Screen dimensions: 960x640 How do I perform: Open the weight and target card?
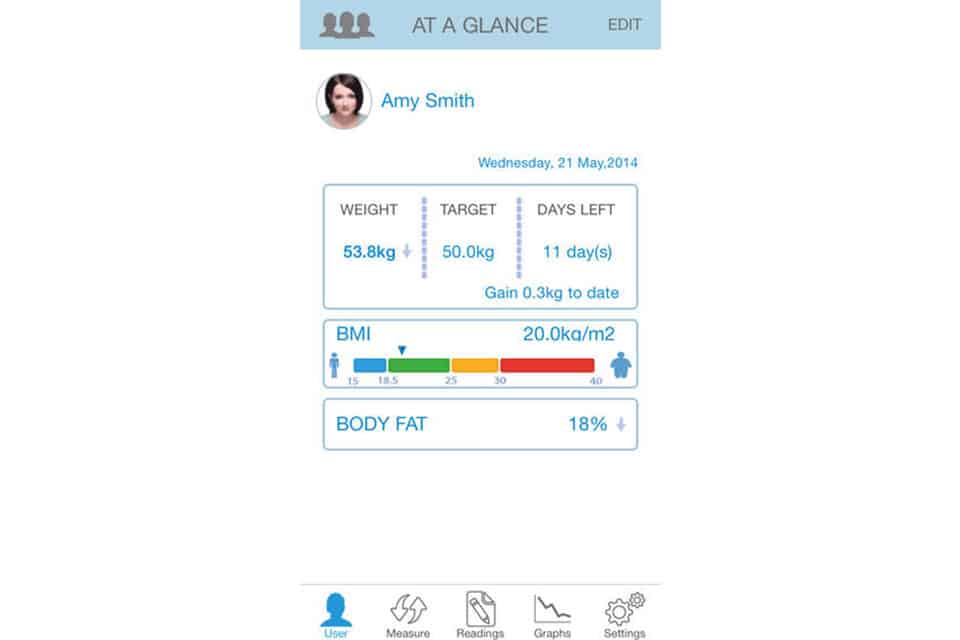click(480, 247)
